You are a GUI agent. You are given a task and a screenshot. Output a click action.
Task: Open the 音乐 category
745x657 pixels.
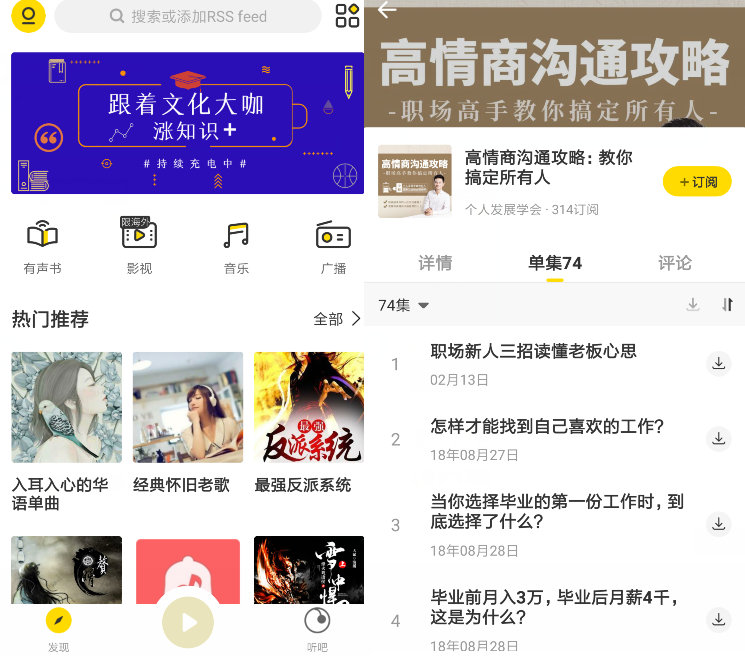pos(236,247)
